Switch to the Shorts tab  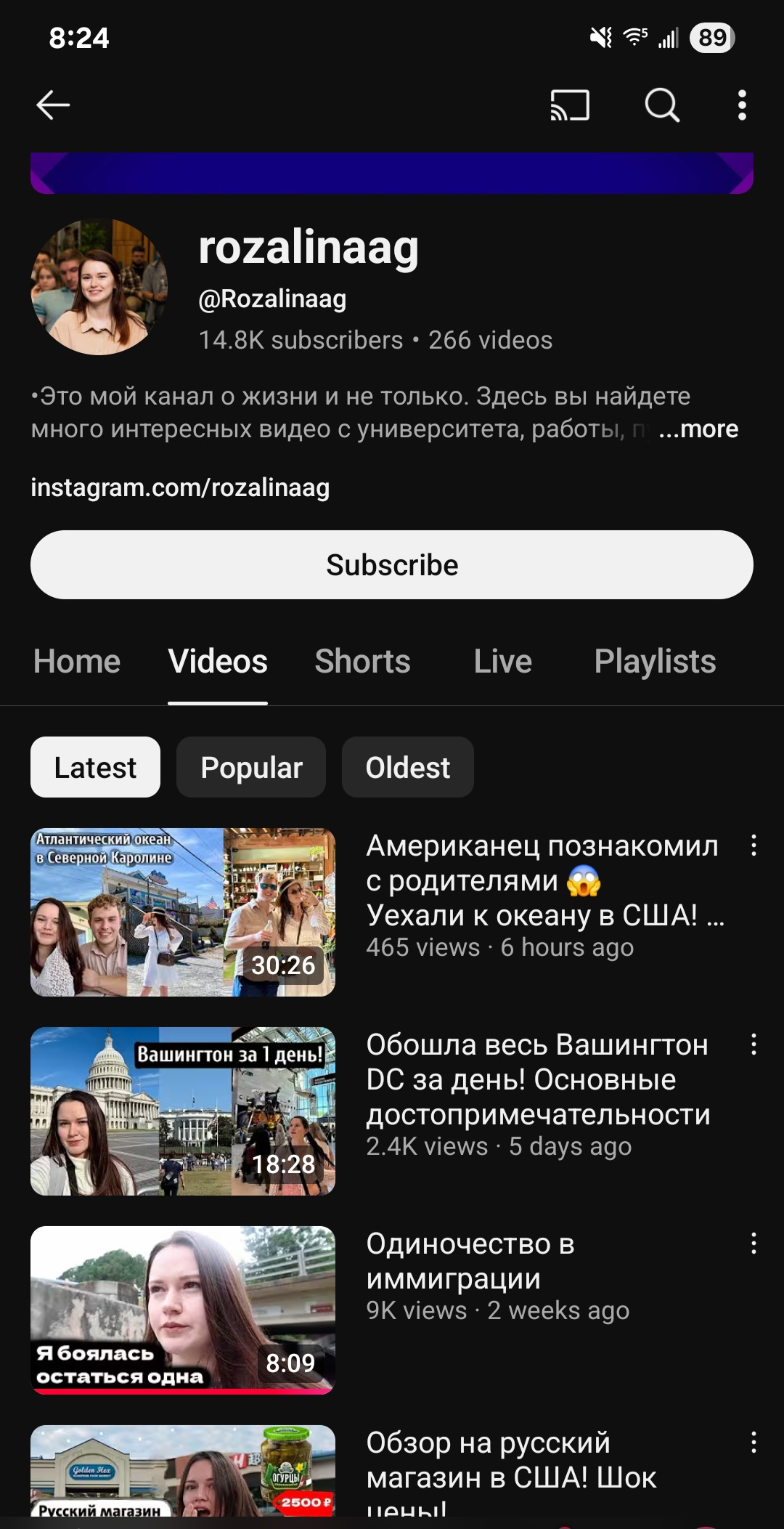pyautogui.click(x=362, y=662)
